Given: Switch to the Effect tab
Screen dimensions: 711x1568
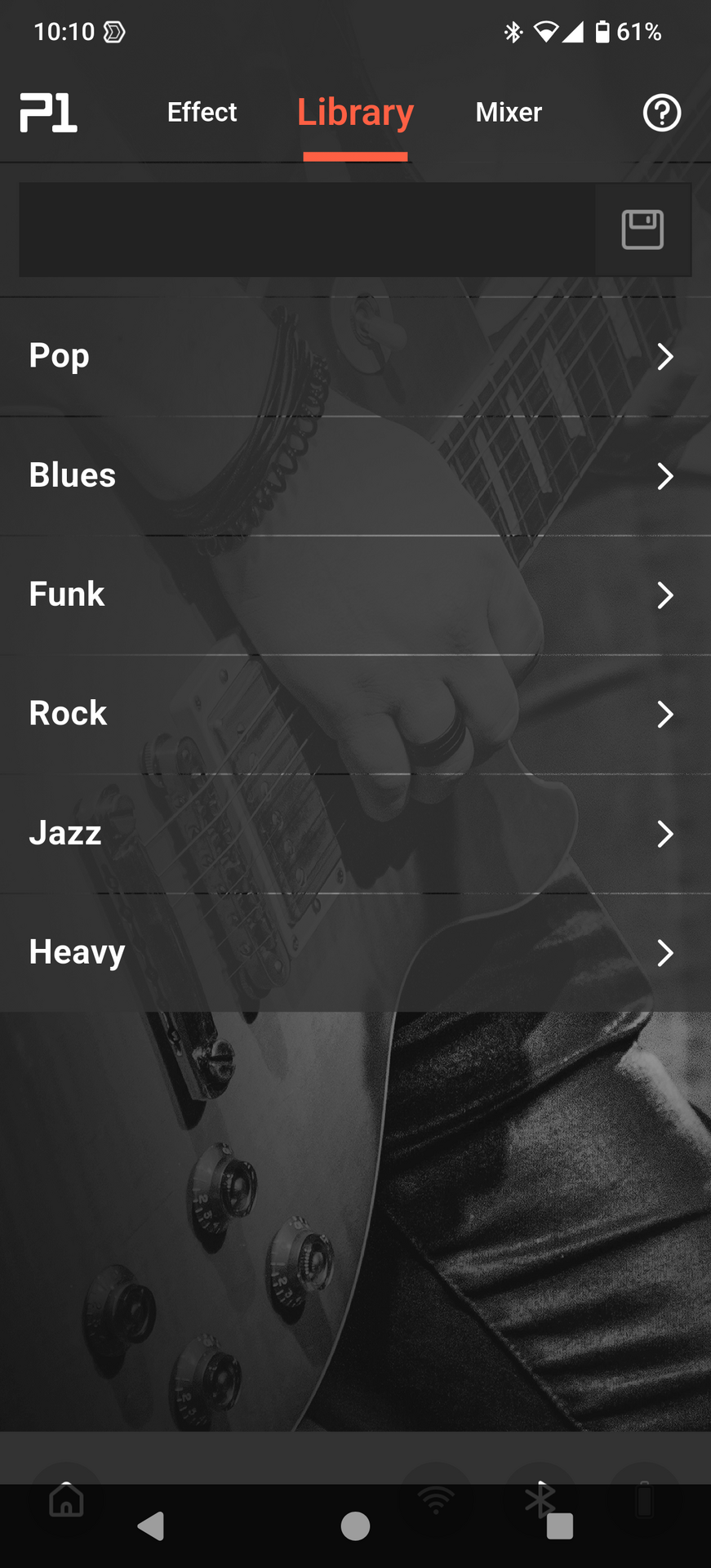Looking at the screenshot, I should (202, 113).
